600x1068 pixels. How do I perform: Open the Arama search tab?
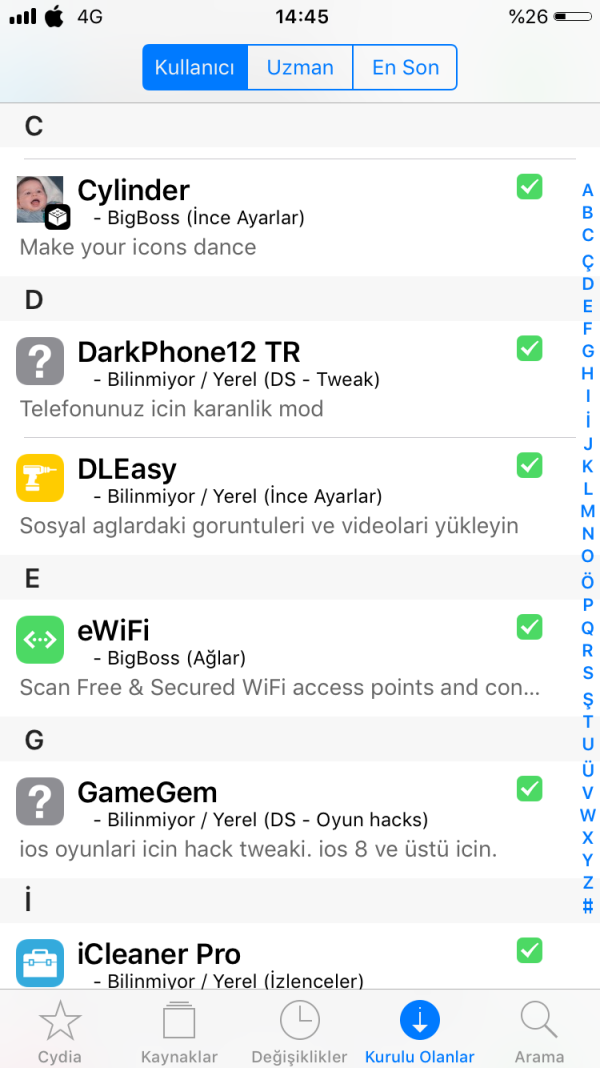coord(539,1032)
